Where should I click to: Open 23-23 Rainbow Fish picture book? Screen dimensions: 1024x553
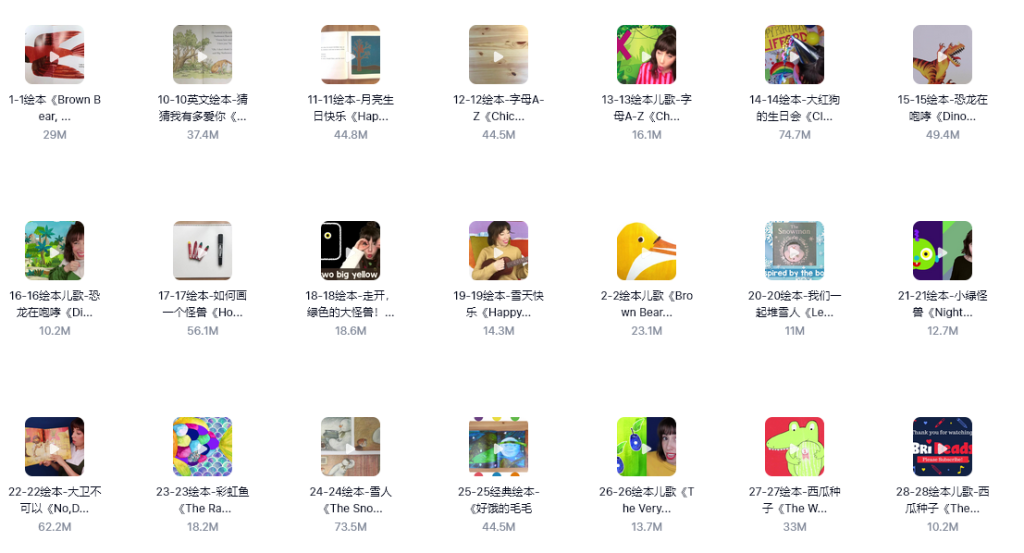202,447
